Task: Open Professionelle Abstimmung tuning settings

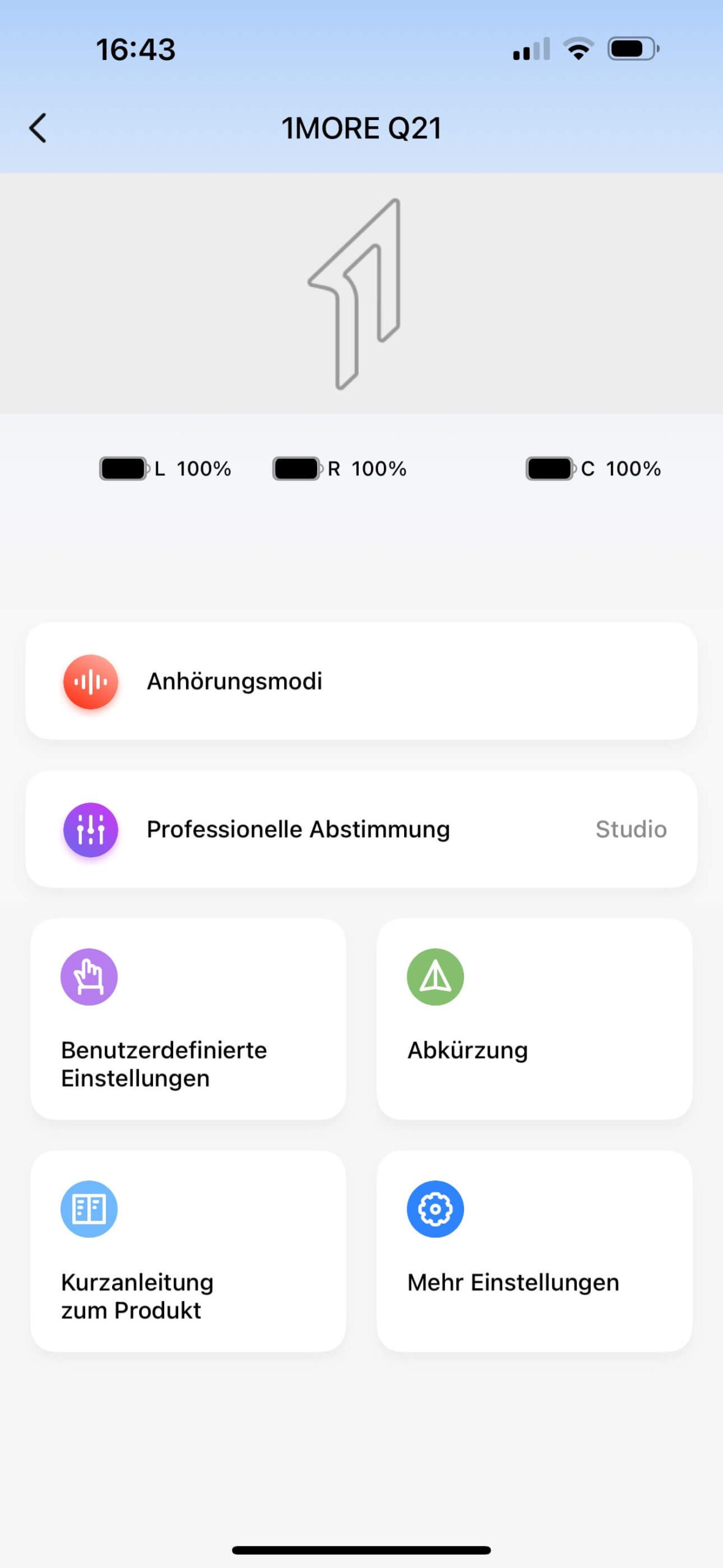Action: click(361, 829)
